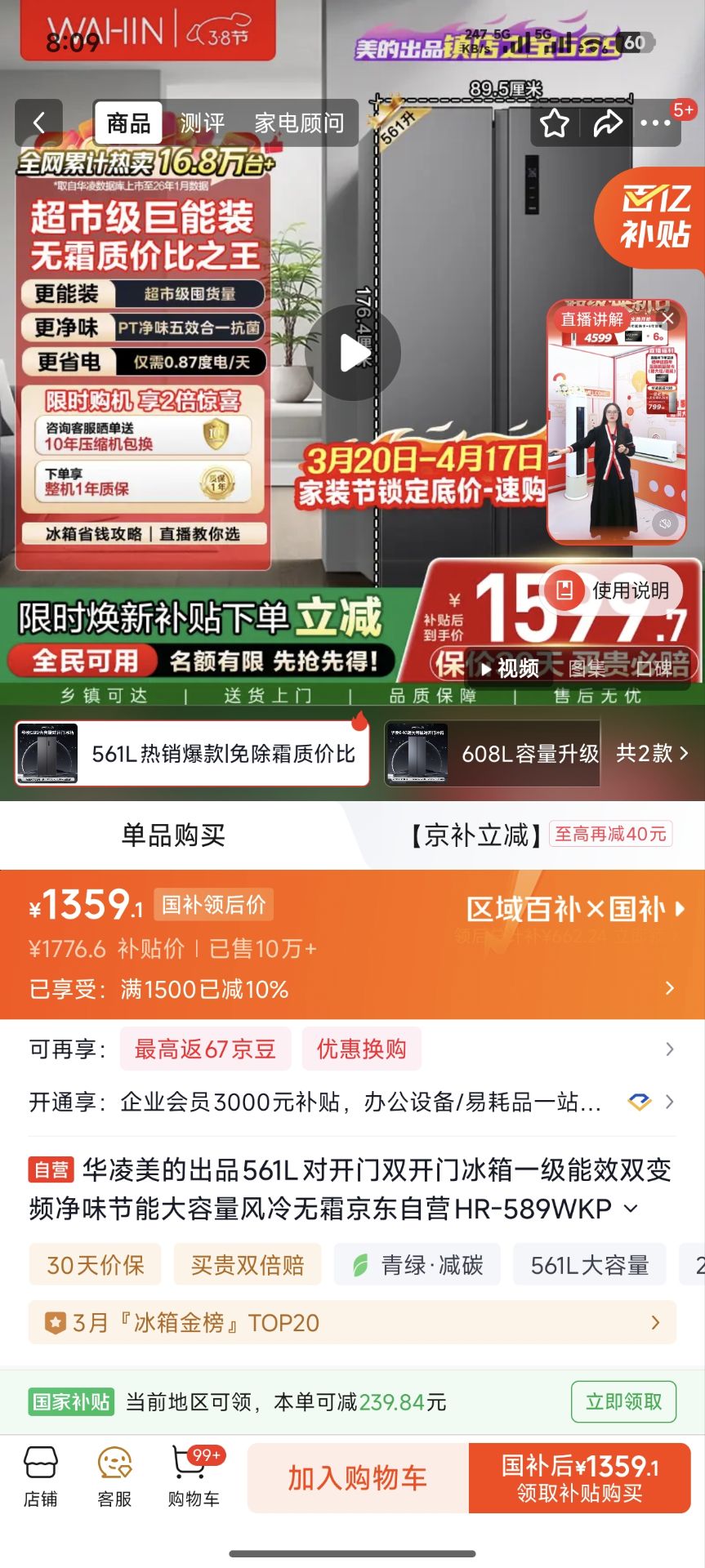Open the three-dot overflow menu

point(655,123)
